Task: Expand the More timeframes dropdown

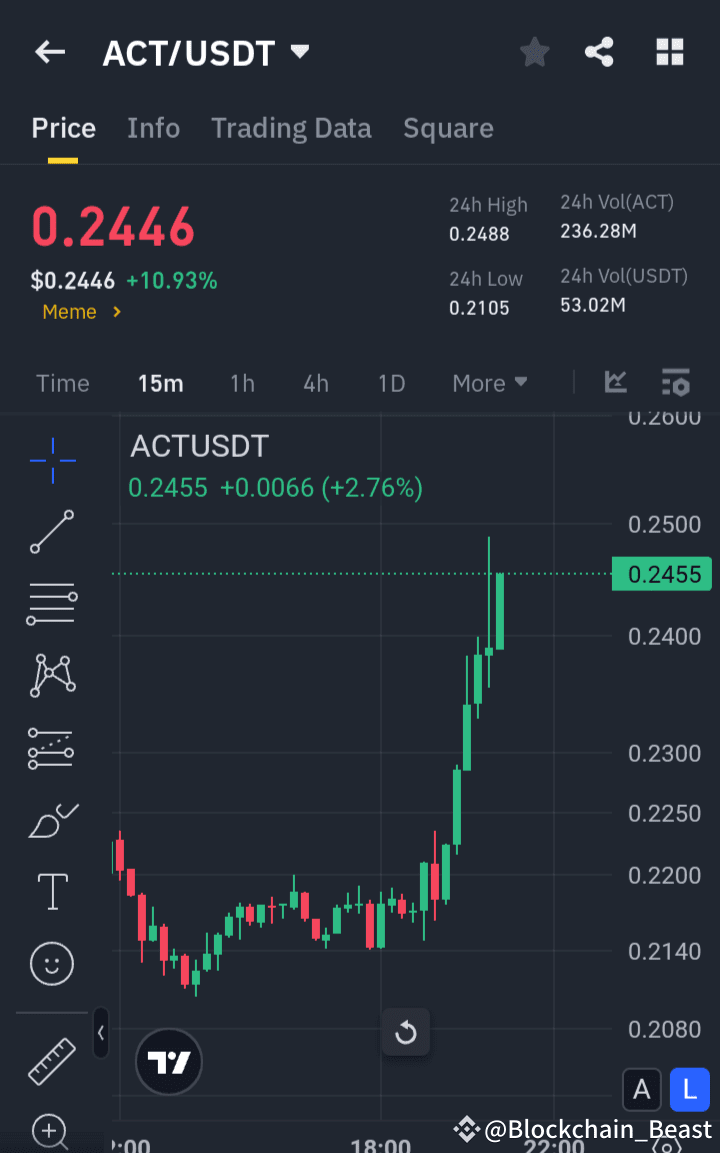Action: point(489,382)
